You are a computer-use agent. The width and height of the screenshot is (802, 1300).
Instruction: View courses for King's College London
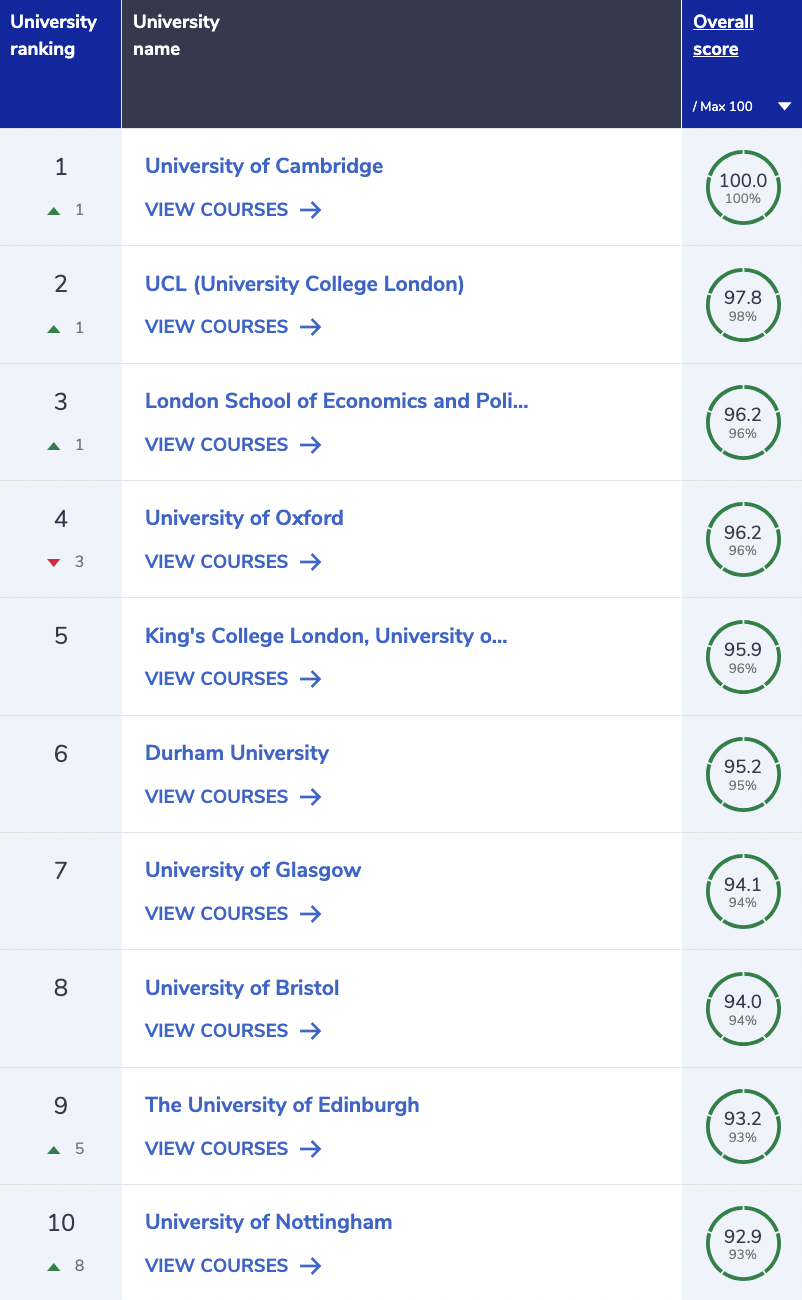click(x=233, y=679)
